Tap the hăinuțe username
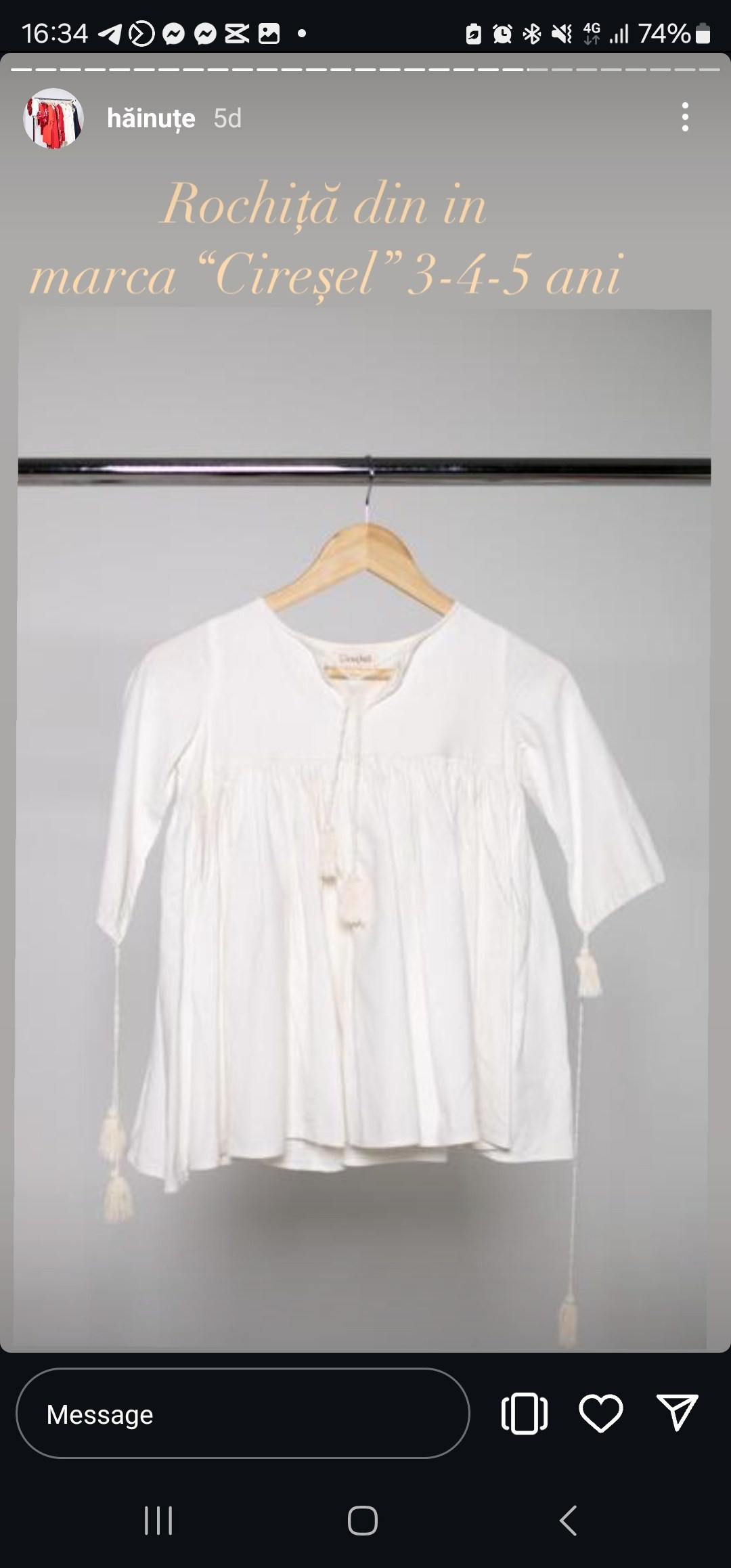Viewport: 731px width, 1568px height. coord(151,118)
